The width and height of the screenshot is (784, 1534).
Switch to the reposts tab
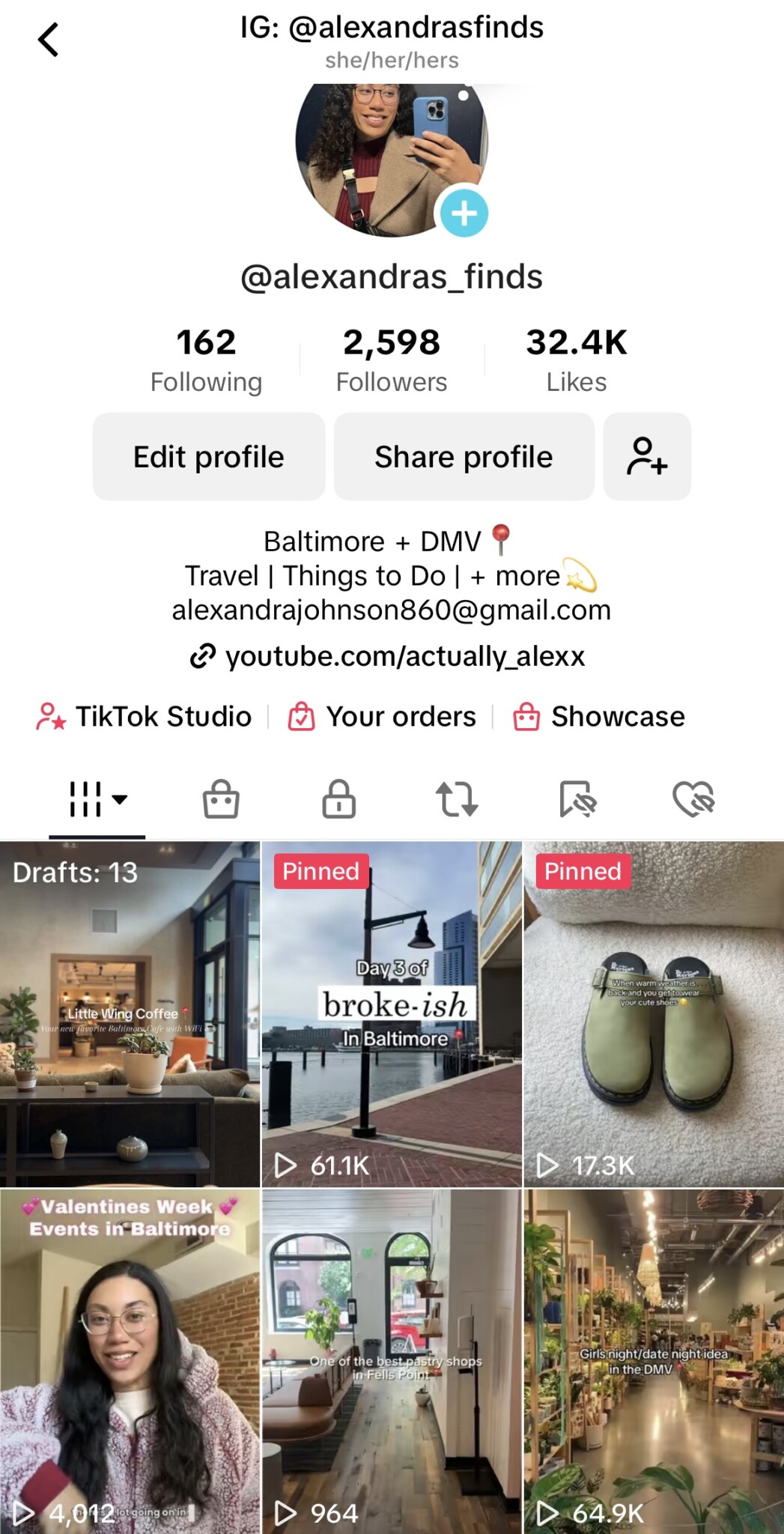457,799
